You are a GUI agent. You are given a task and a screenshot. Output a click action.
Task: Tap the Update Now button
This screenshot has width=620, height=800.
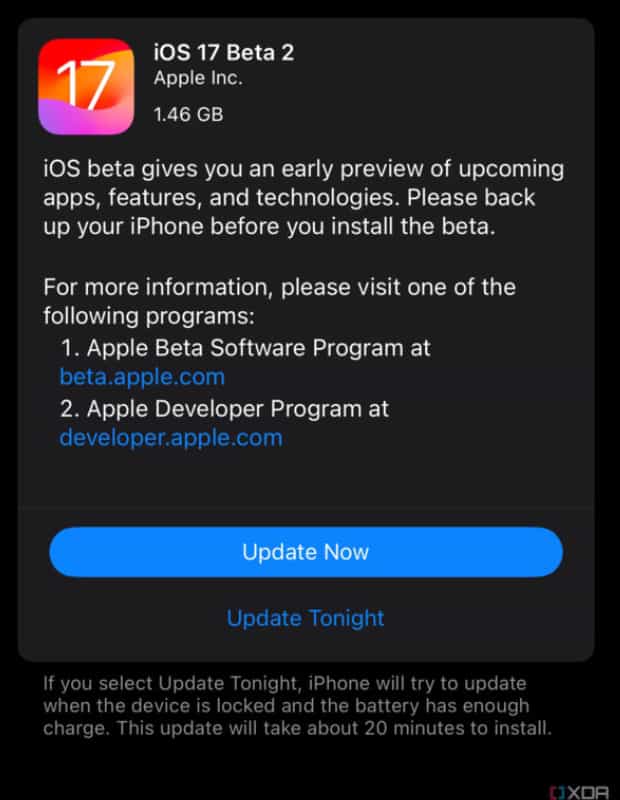306,552
